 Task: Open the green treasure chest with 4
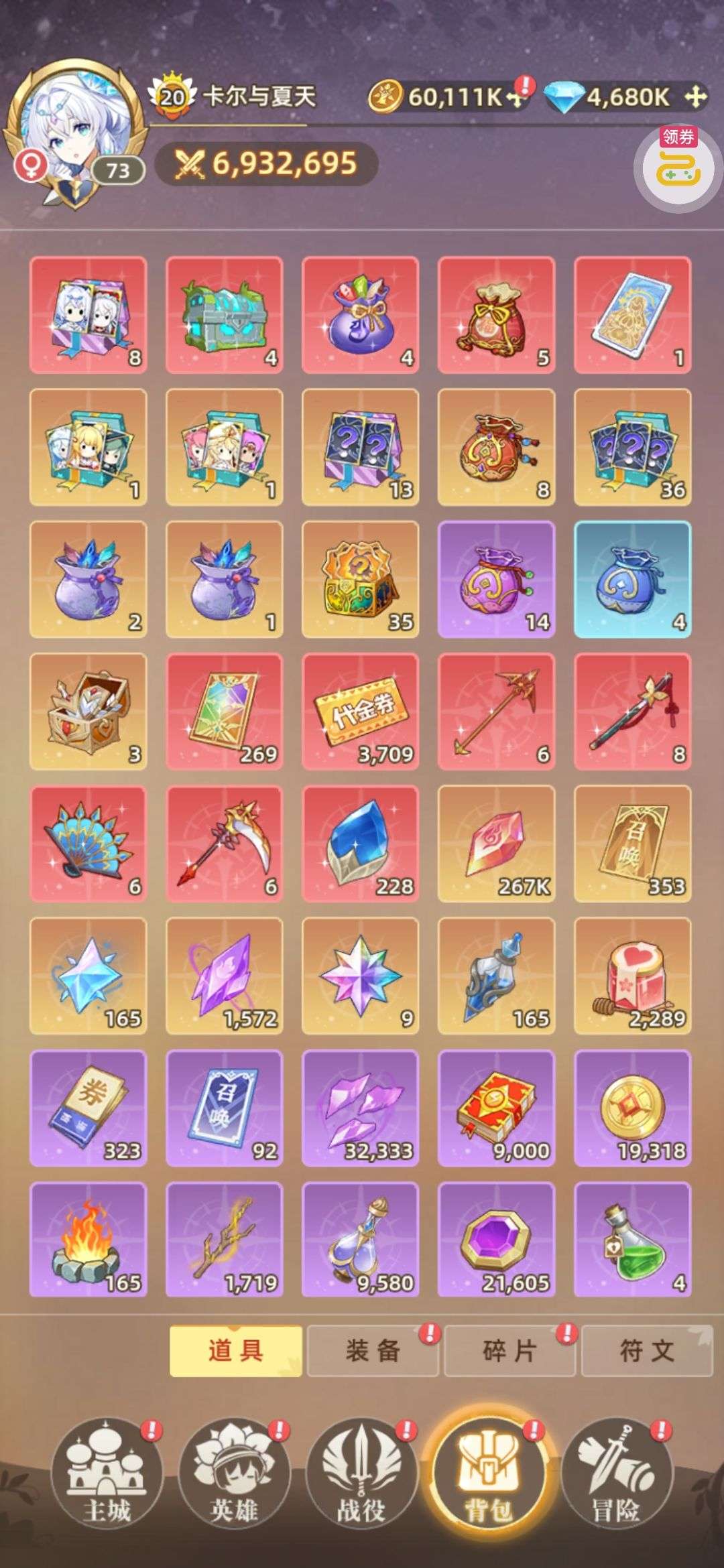click(x=224, y=315)
